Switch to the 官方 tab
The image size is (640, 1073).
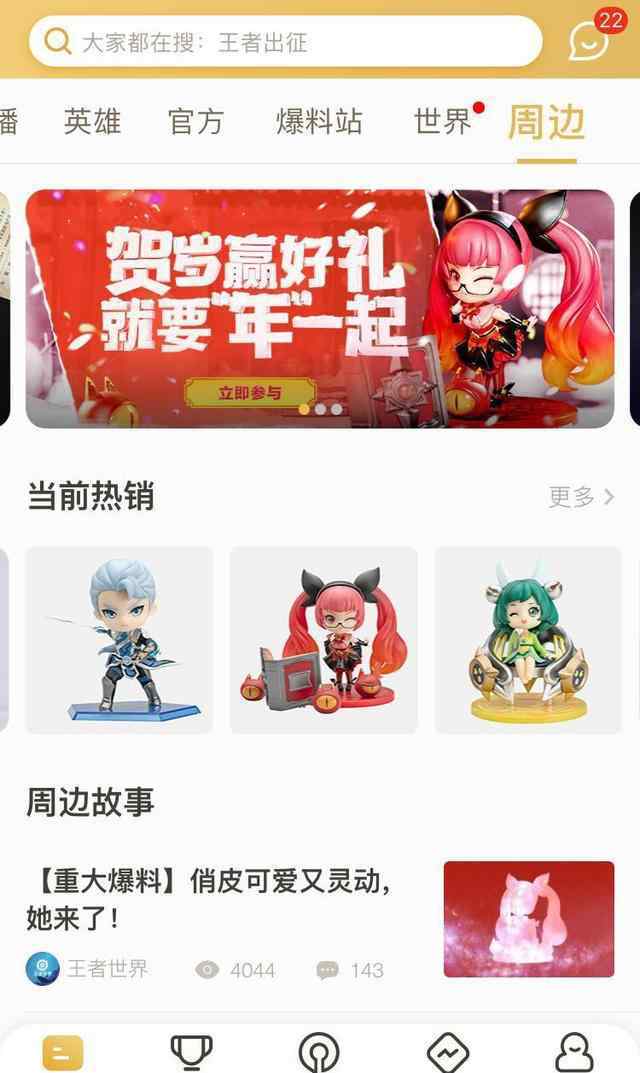pos(196,122)
